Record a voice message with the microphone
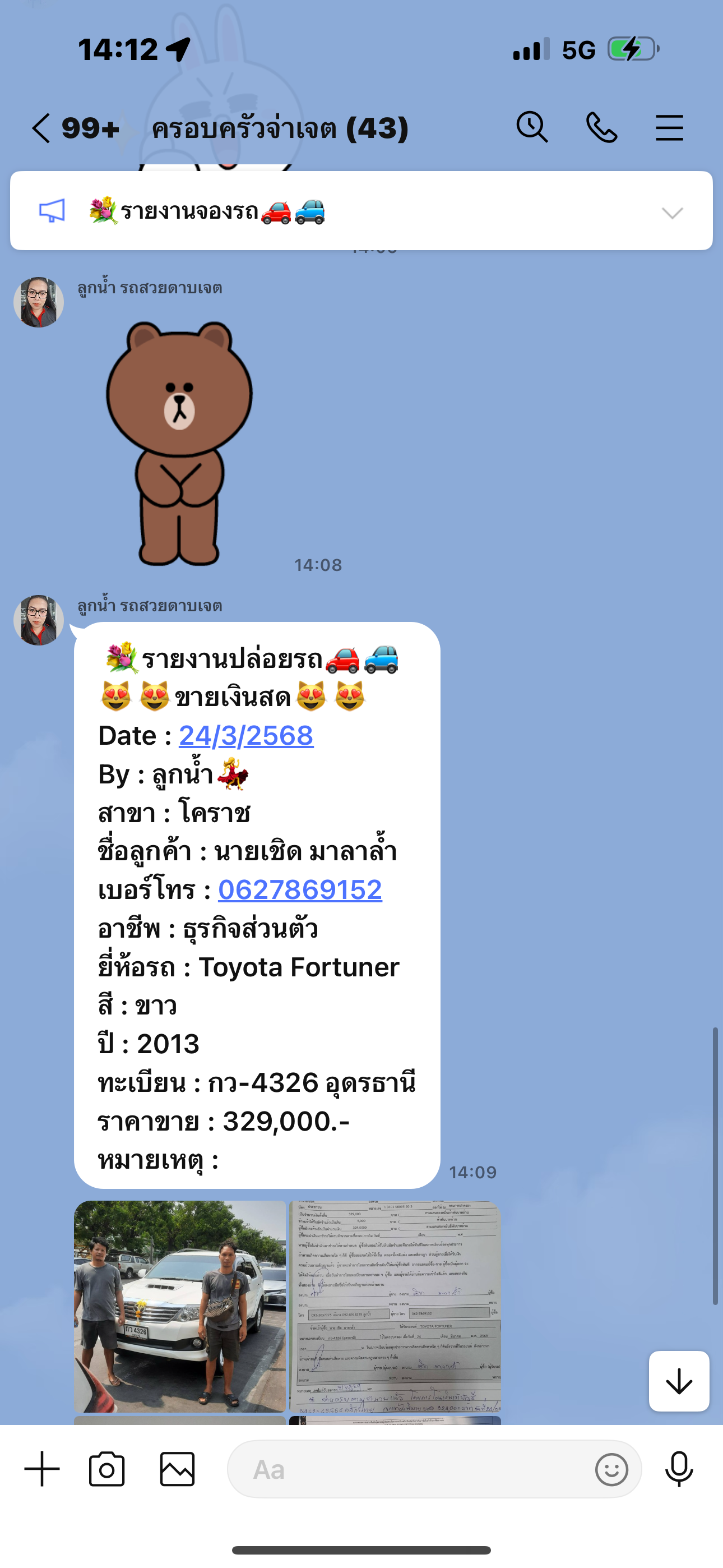The width and height of the screenshot is (723, 1568). 679,1469
